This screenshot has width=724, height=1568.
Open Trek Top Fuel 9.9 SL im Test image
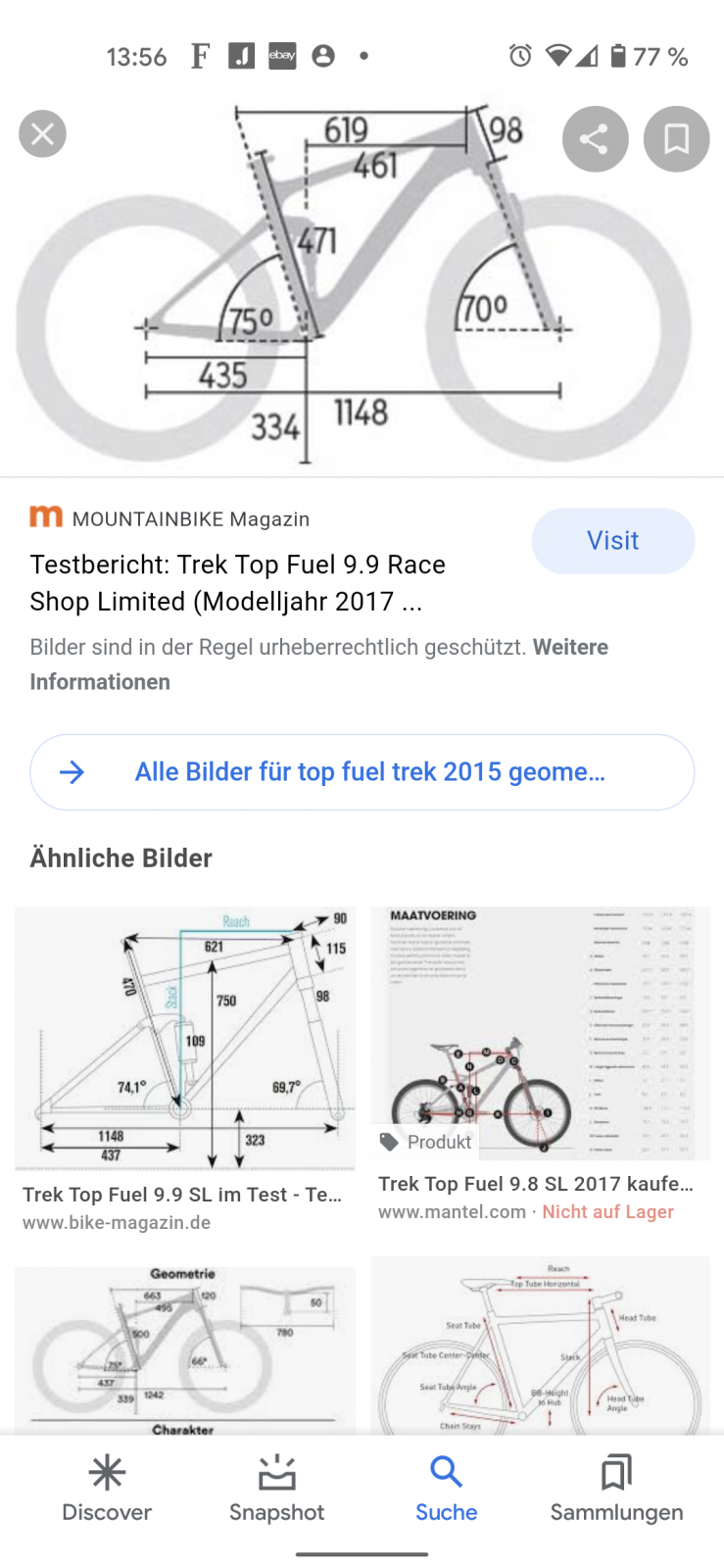click(185, 1039)
